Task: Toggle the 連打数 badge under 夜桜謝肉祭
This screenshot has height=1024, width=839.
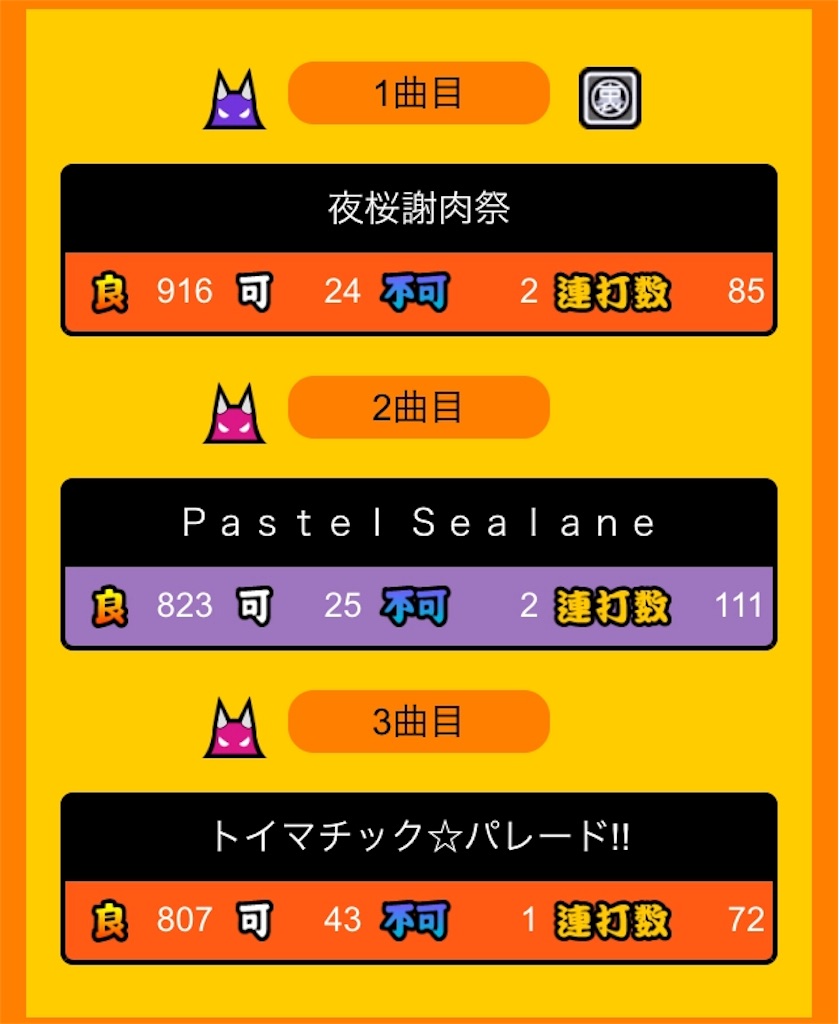Action: 613,292
